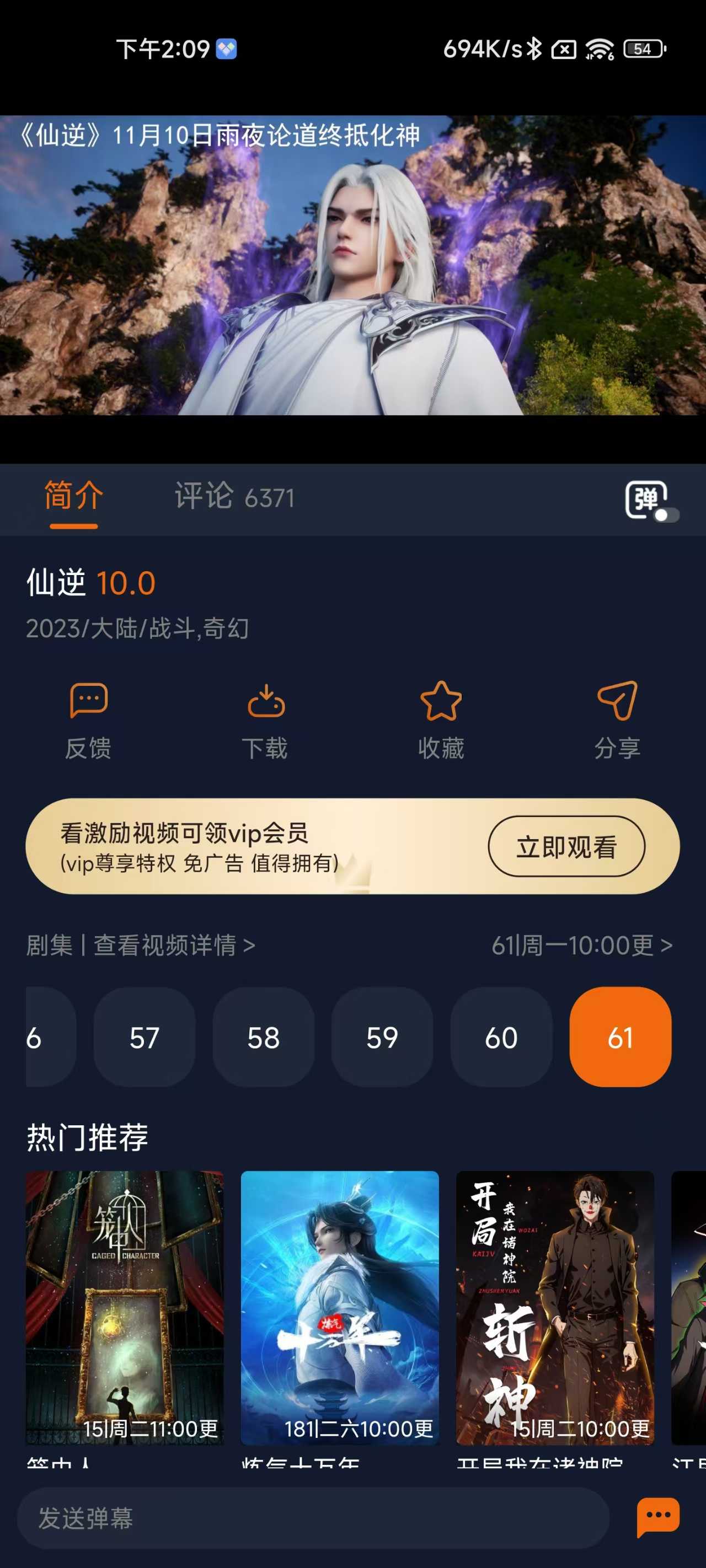706x1568 pixels.
Task: Share this video via 分享
Action: pos(617,720)
